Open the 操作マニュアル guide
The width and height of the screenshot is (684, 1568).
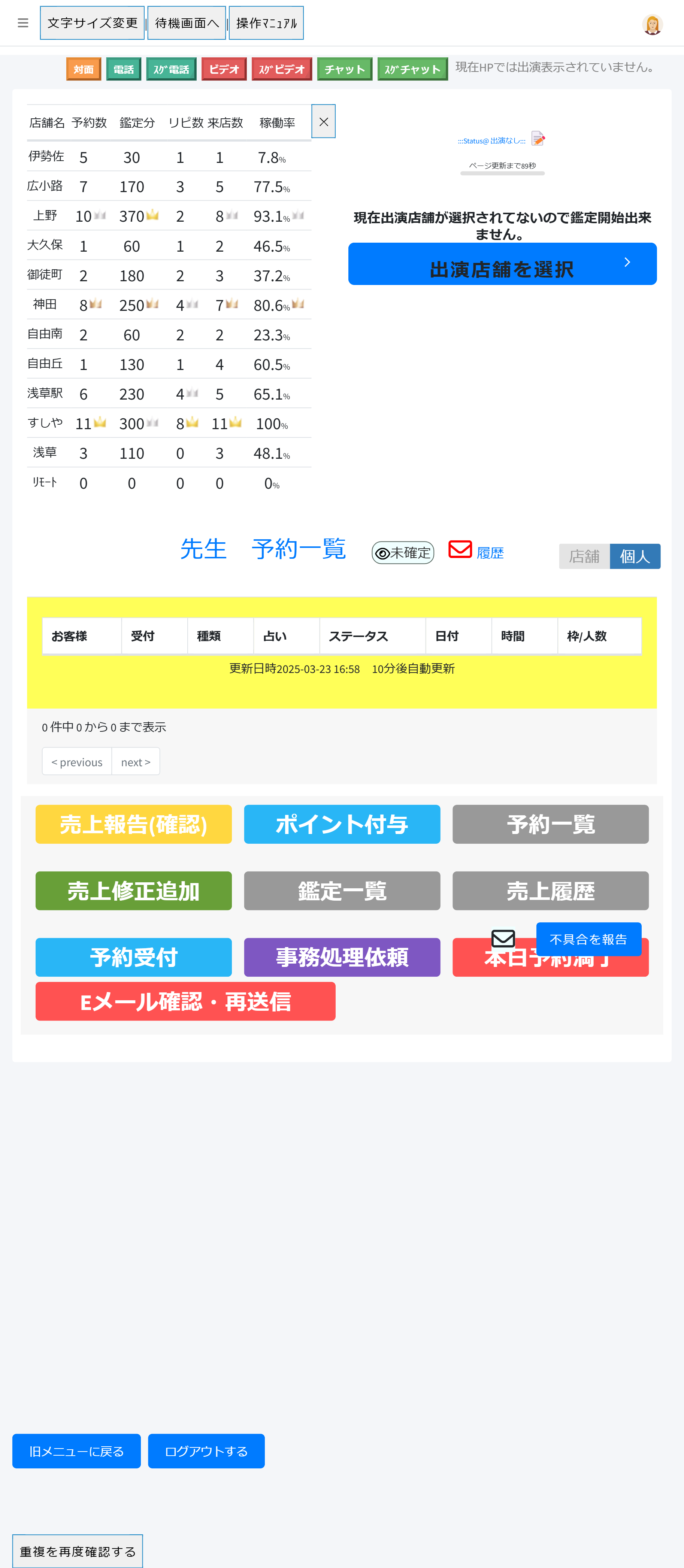point(266,23)
